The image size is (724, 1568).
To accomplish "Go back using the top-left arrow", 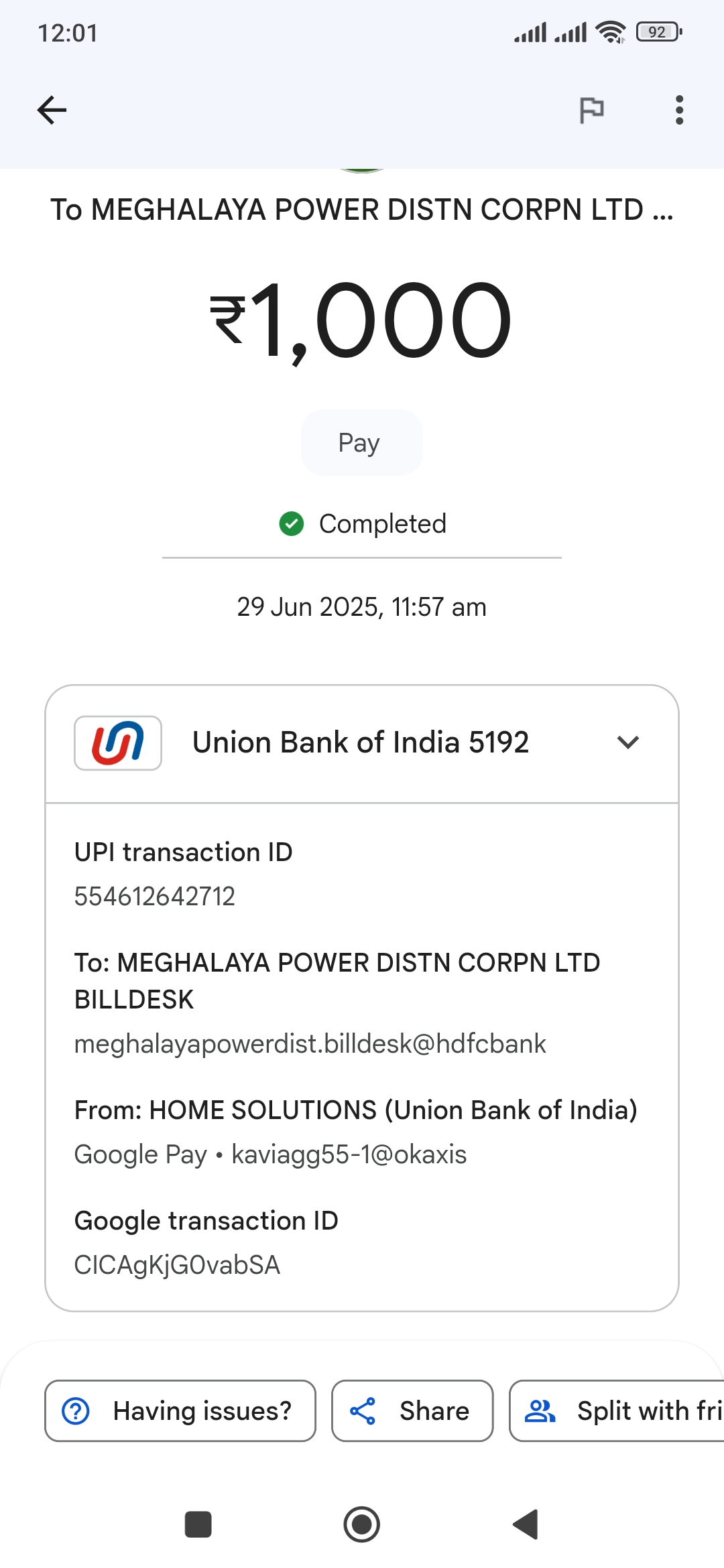I will (52, 110).
